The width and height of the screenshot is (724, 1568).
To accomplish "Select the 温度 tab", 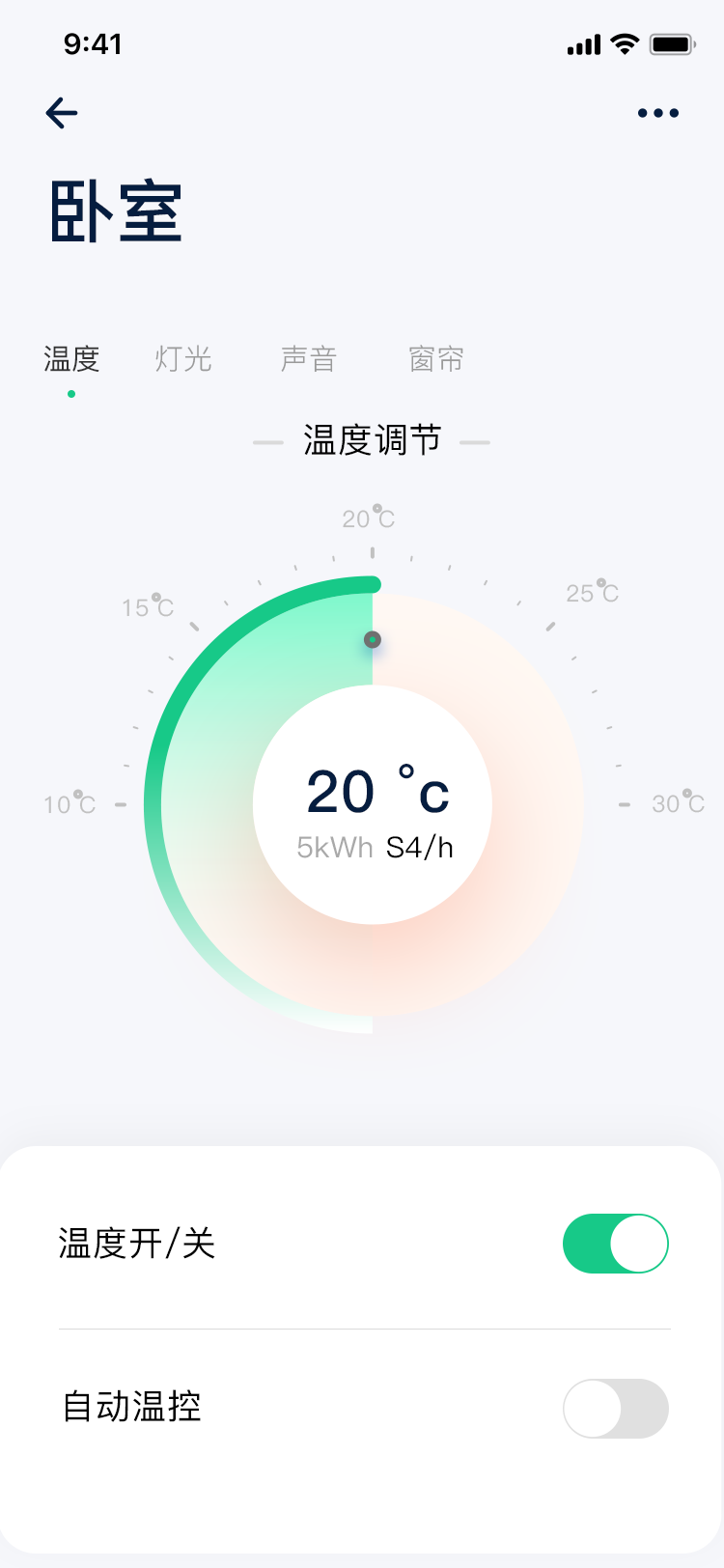I will [71, 360].
